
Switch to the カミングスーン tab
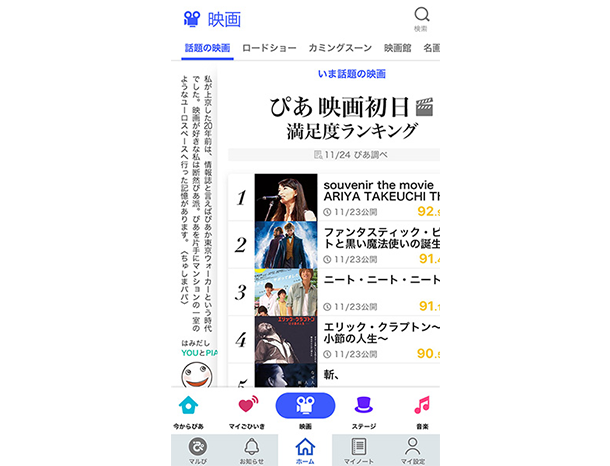click(340, 47)
